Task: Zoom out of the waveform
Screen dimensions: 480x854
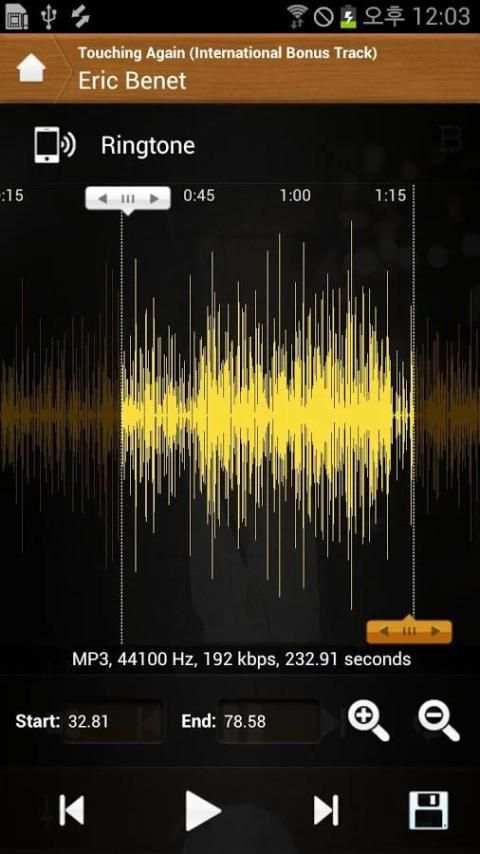Action: point(439,721)
